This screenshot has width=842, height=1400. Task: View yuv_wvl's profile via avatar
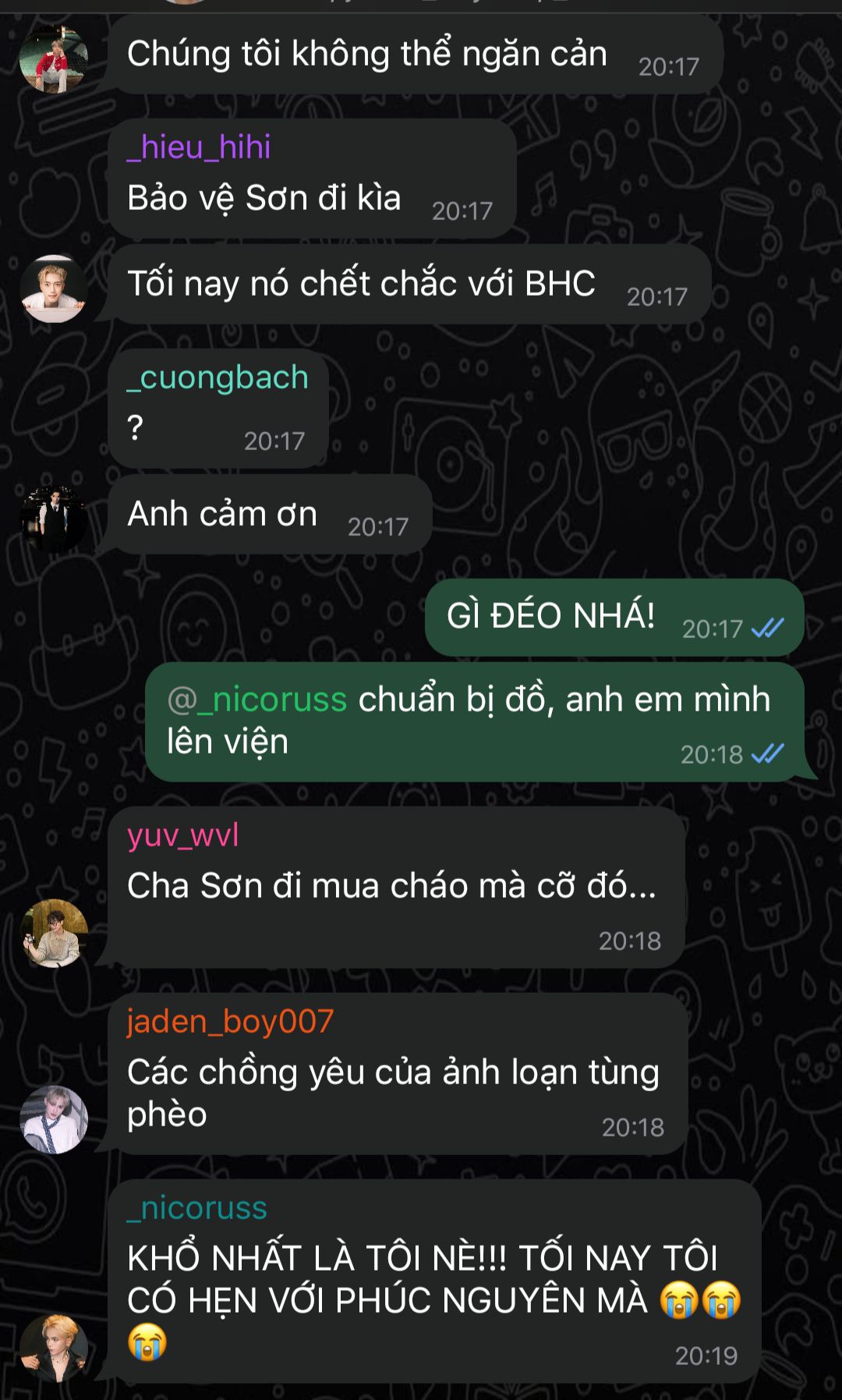pyautogui.click(x=54, y=933)
